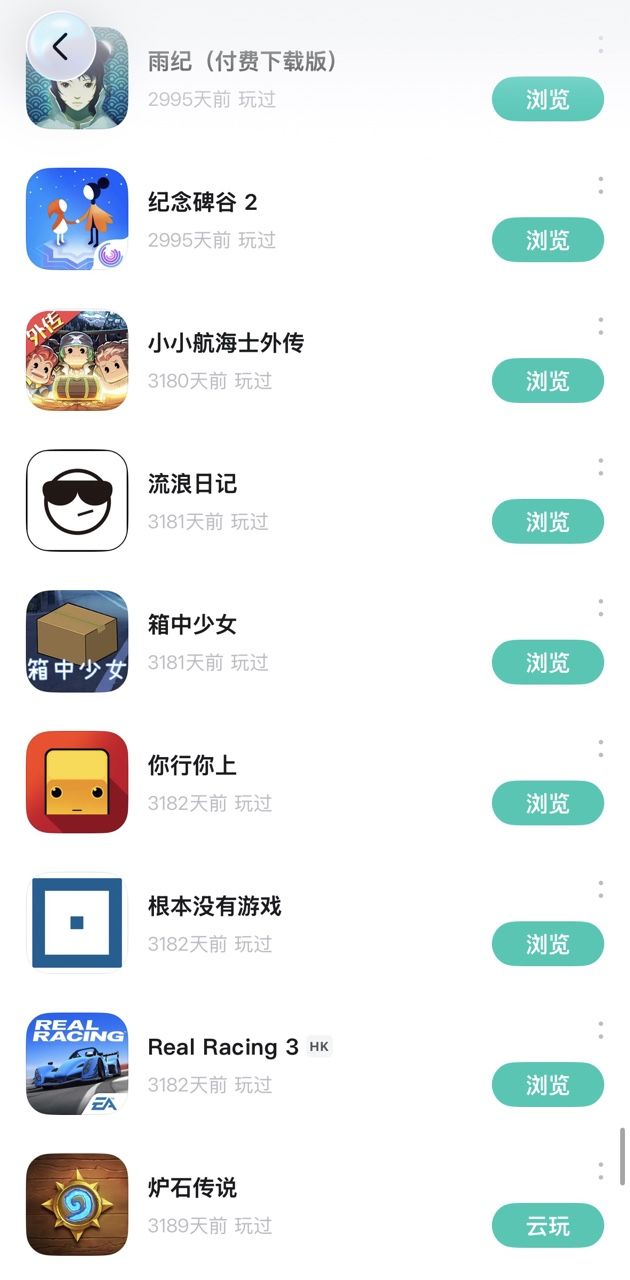Tap 浏览 beside 你行你上

tap(547, 804)
